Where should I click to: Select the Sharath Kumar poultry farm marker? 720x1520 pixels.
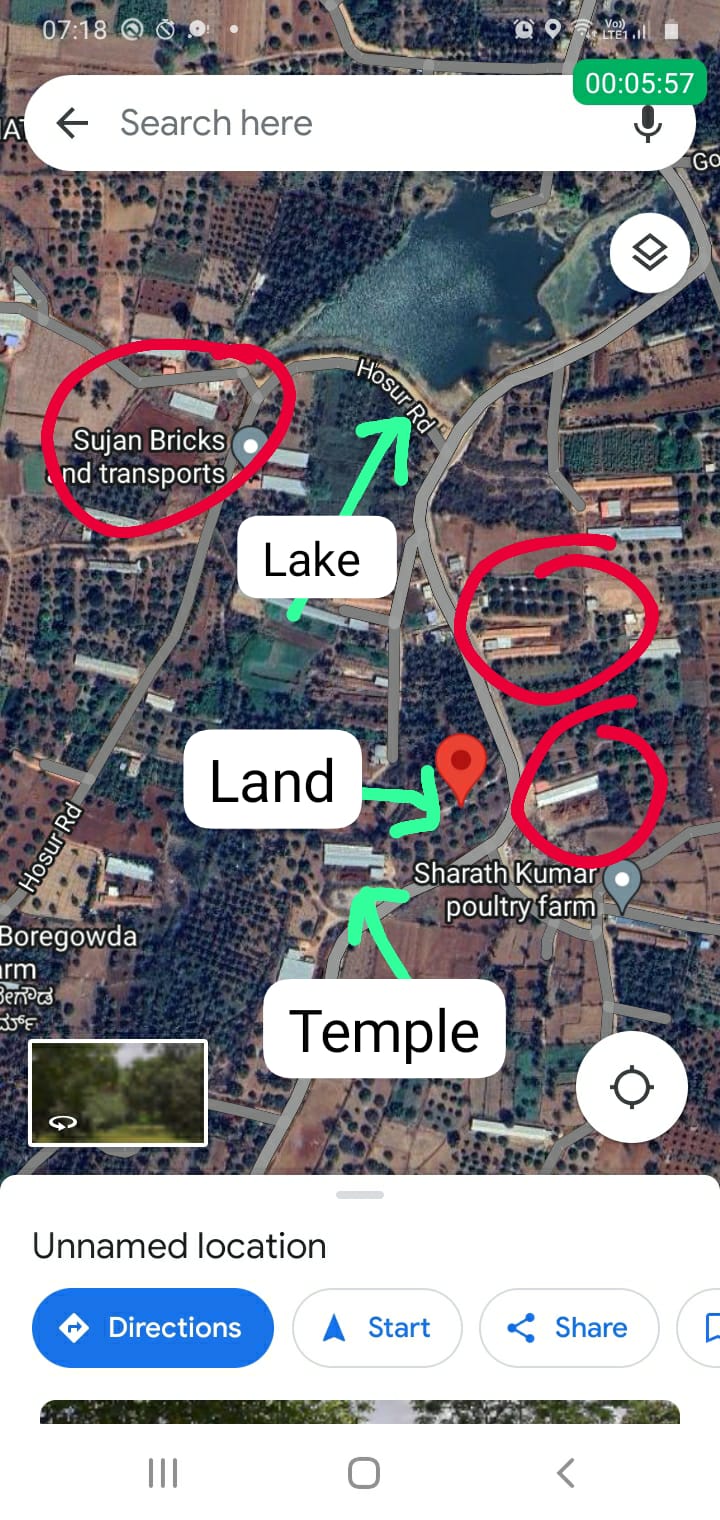point(624,882)
